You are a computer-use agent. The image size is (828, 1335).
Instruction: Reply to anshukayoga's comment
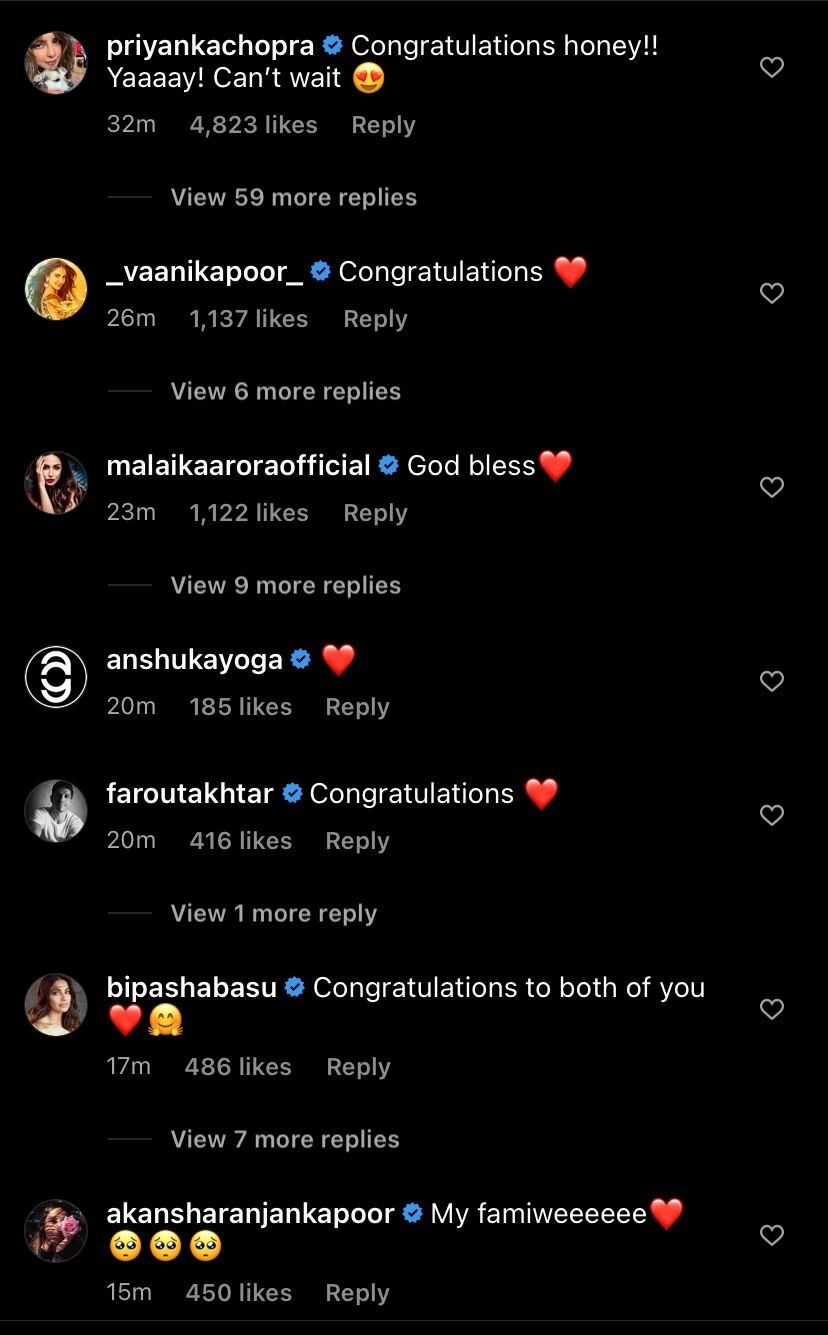coord(357,707)
